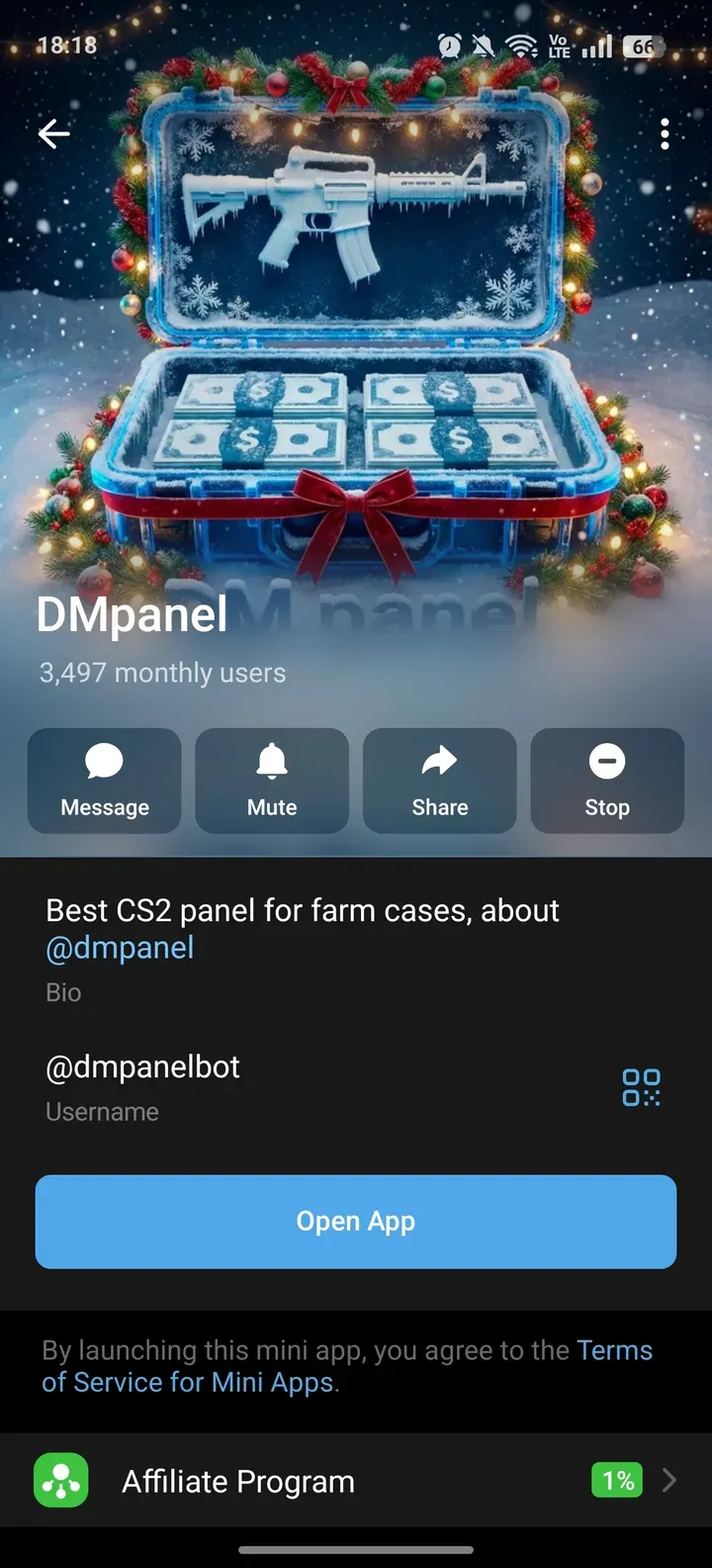Mute notifications for DMpanel
Viewport: 712px width, 1568px height.
(272, 781)
